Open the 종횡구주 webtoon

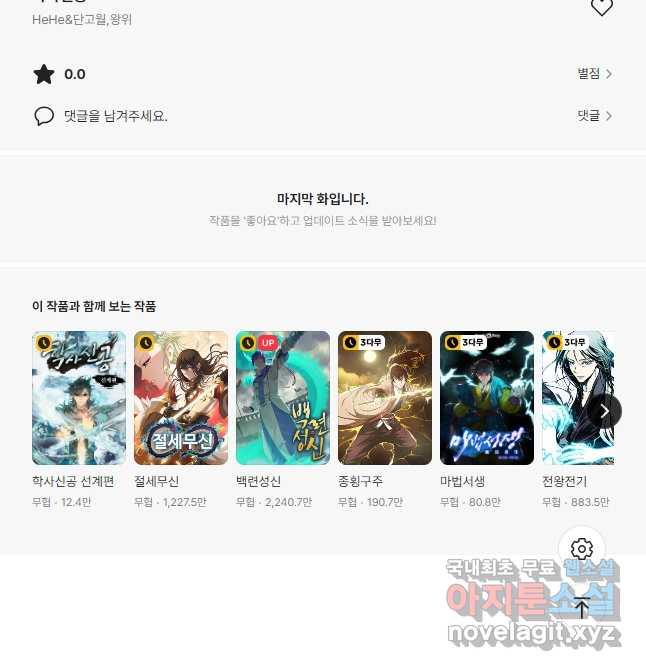pyautogui.click(x=385, y=398)
